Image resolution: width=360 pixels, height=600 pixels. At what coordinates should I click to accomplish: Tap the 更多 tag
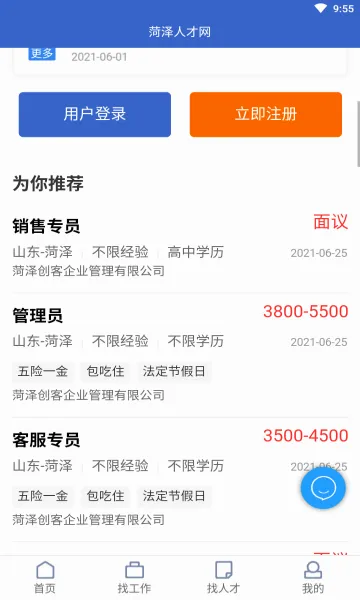click(x=42, y=54)
